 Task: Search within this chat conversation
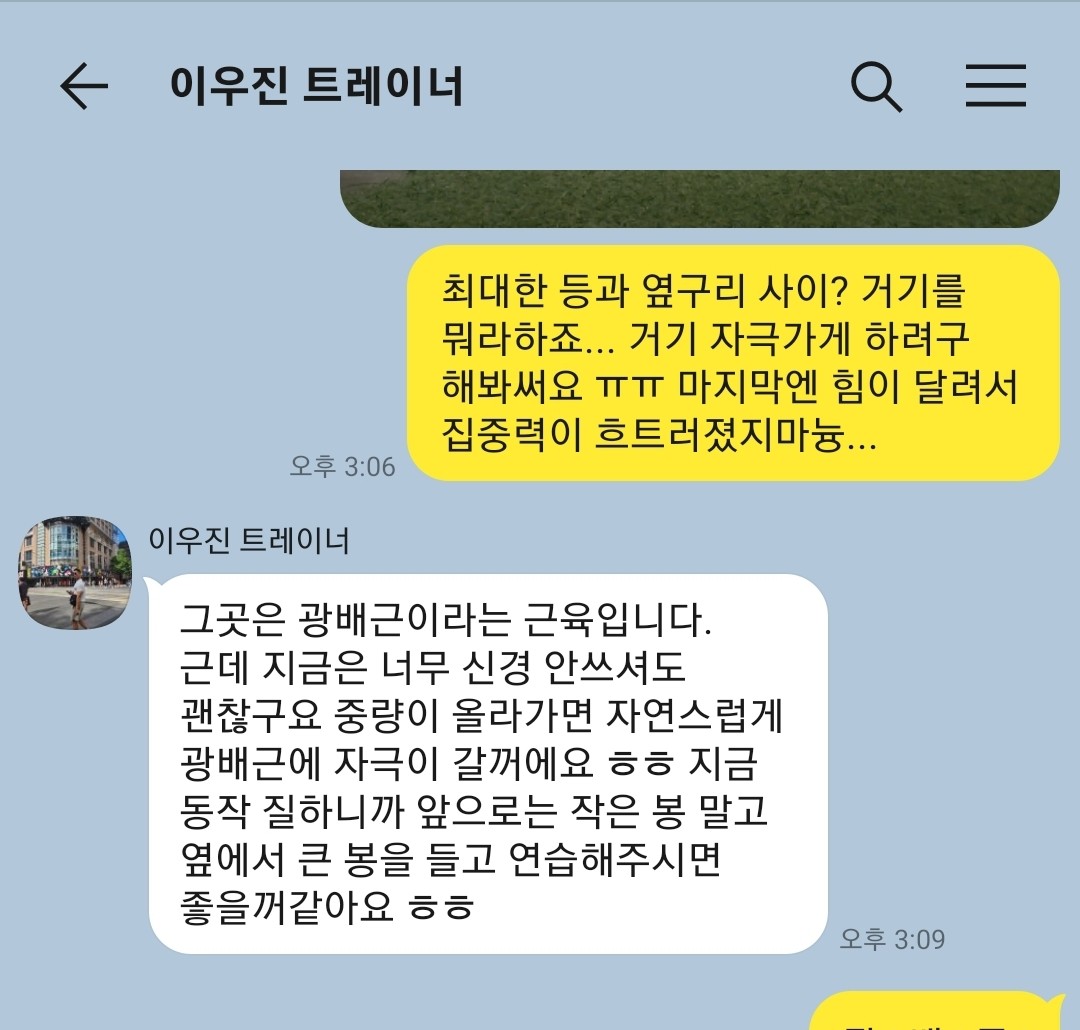point(876,87)
